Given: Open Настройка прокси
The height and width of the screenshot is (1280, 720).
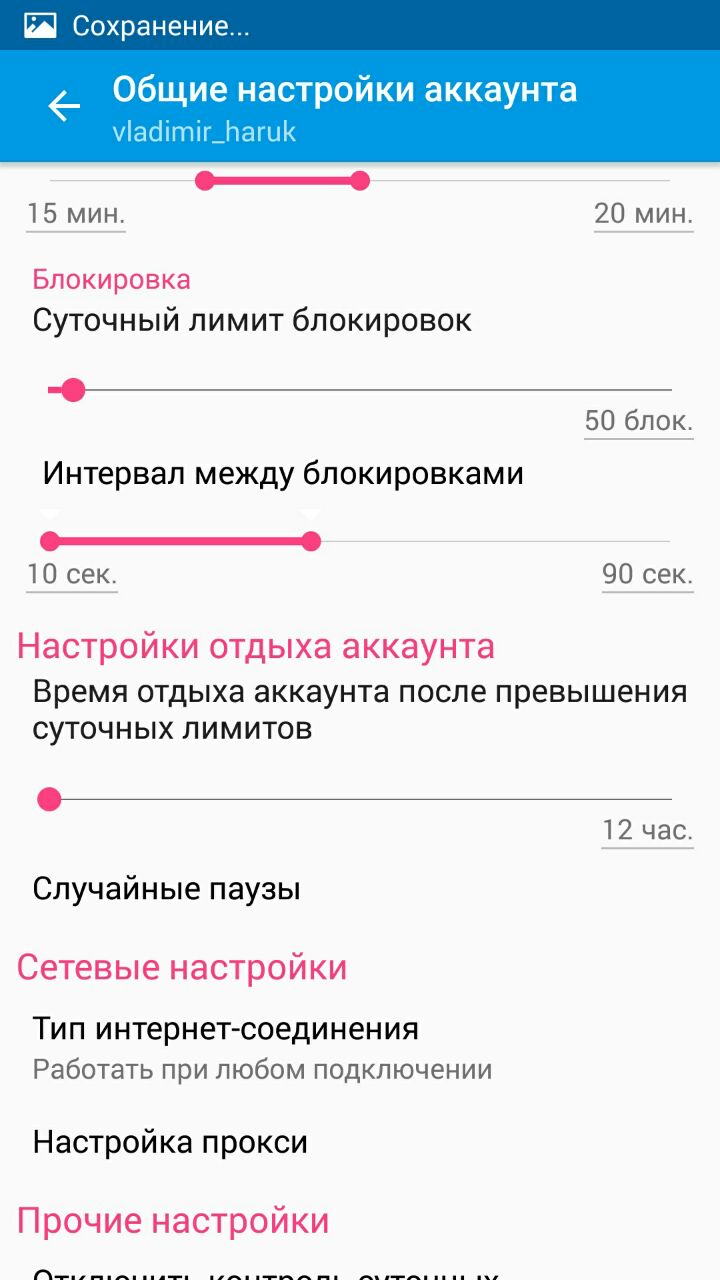Looking at the screenshot, I should pyautogui.click(x=171, y=1142).
